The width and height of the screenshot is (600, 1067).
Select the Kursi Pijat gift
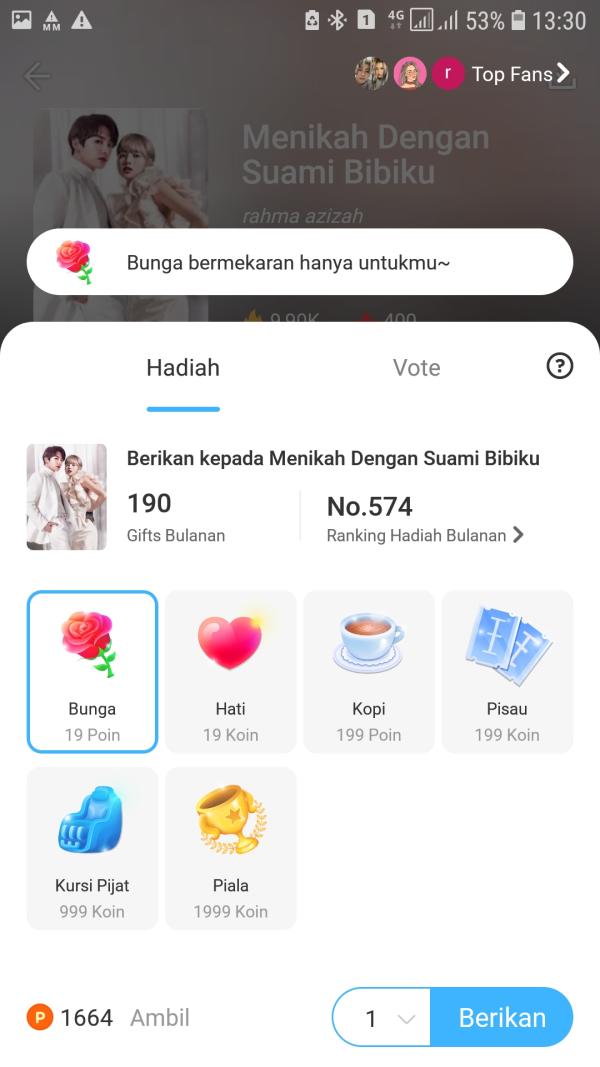92,848
